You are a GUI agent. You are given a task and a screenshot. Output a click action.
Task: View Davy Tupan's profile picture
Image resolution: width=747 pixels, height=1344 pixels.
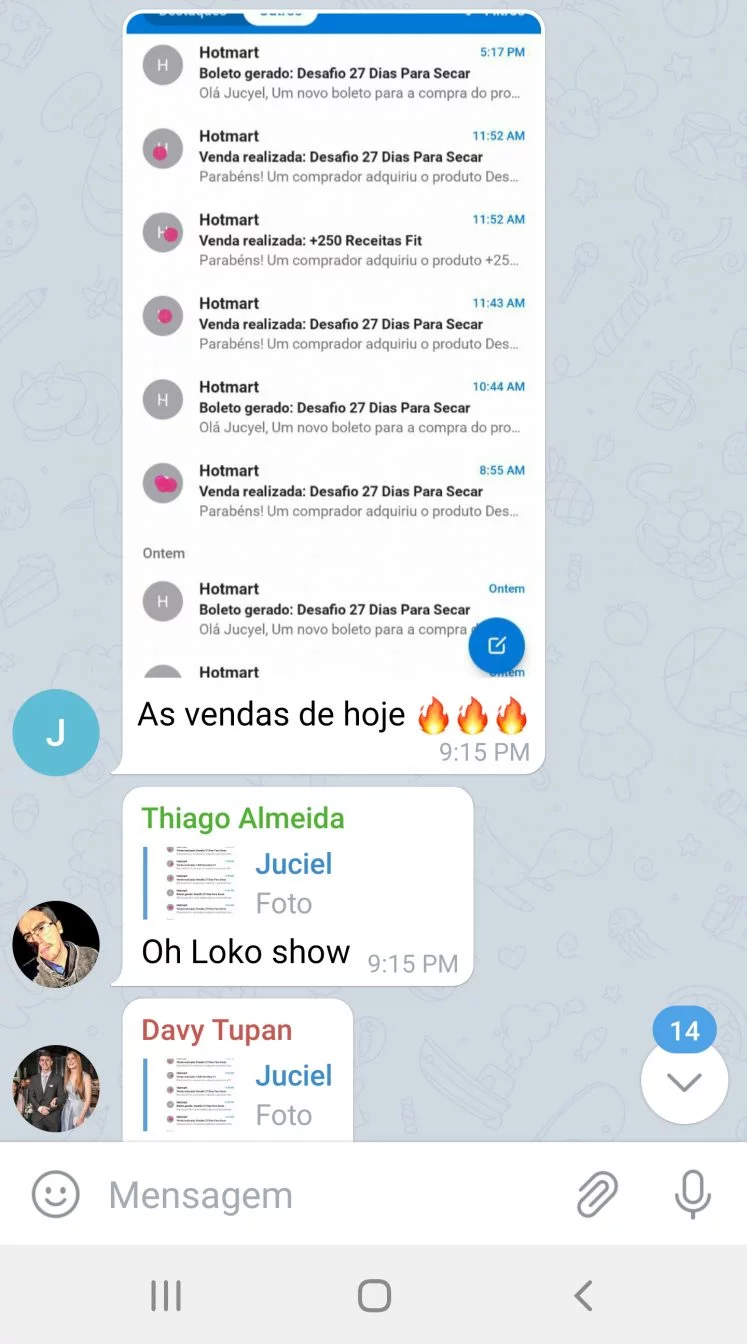(56, 1089)
